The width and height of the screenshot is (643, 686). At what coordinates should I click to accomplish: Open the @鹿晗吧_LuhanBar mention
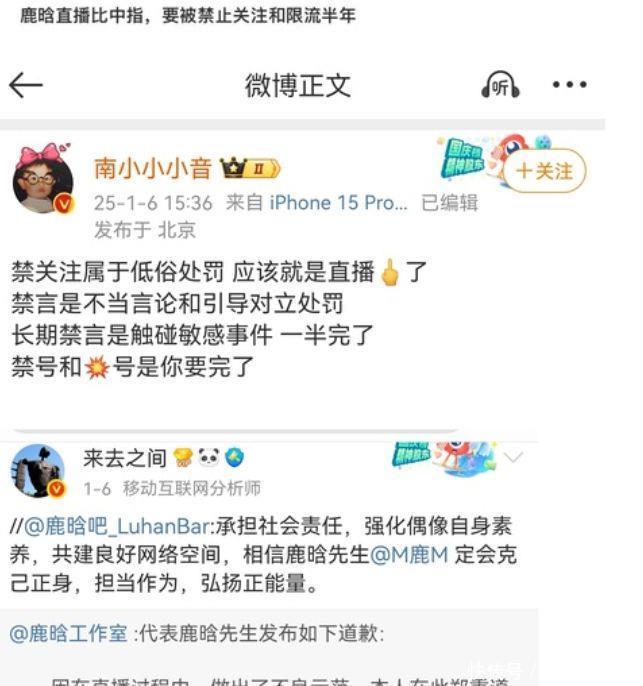[118, 526]
